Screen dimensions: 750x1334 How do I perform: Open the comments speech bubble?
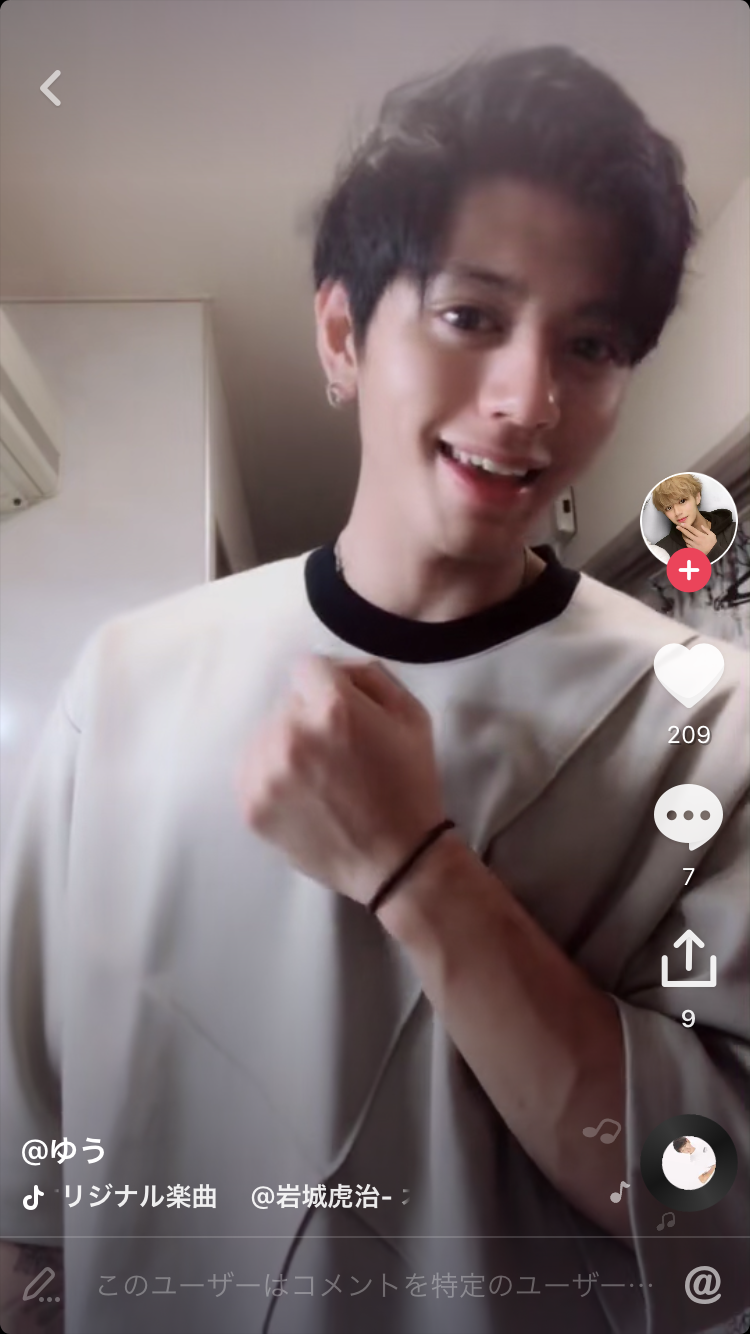coord(688,817)
